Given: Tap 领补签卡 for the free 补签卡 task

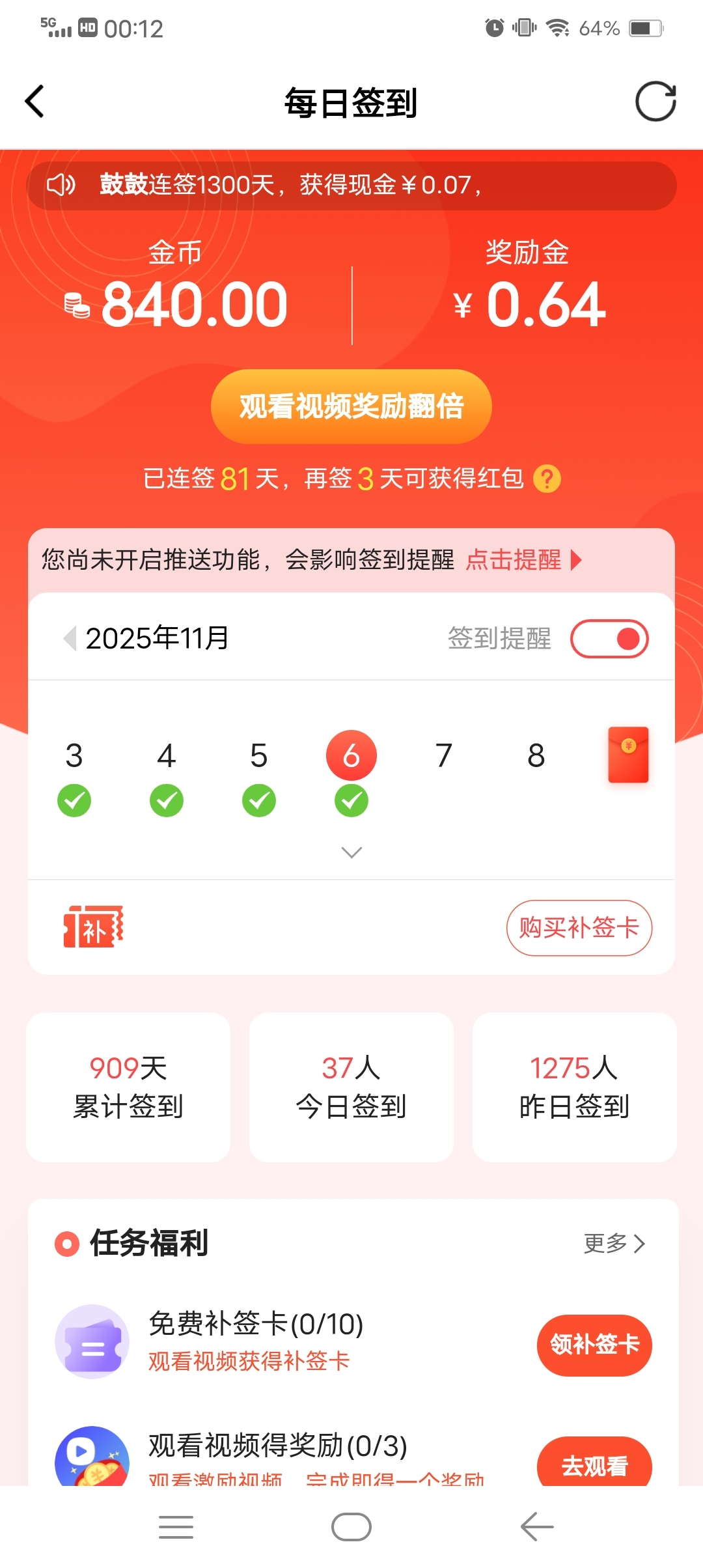Looking at the screenshot, I should click(x=594, y=1345).
